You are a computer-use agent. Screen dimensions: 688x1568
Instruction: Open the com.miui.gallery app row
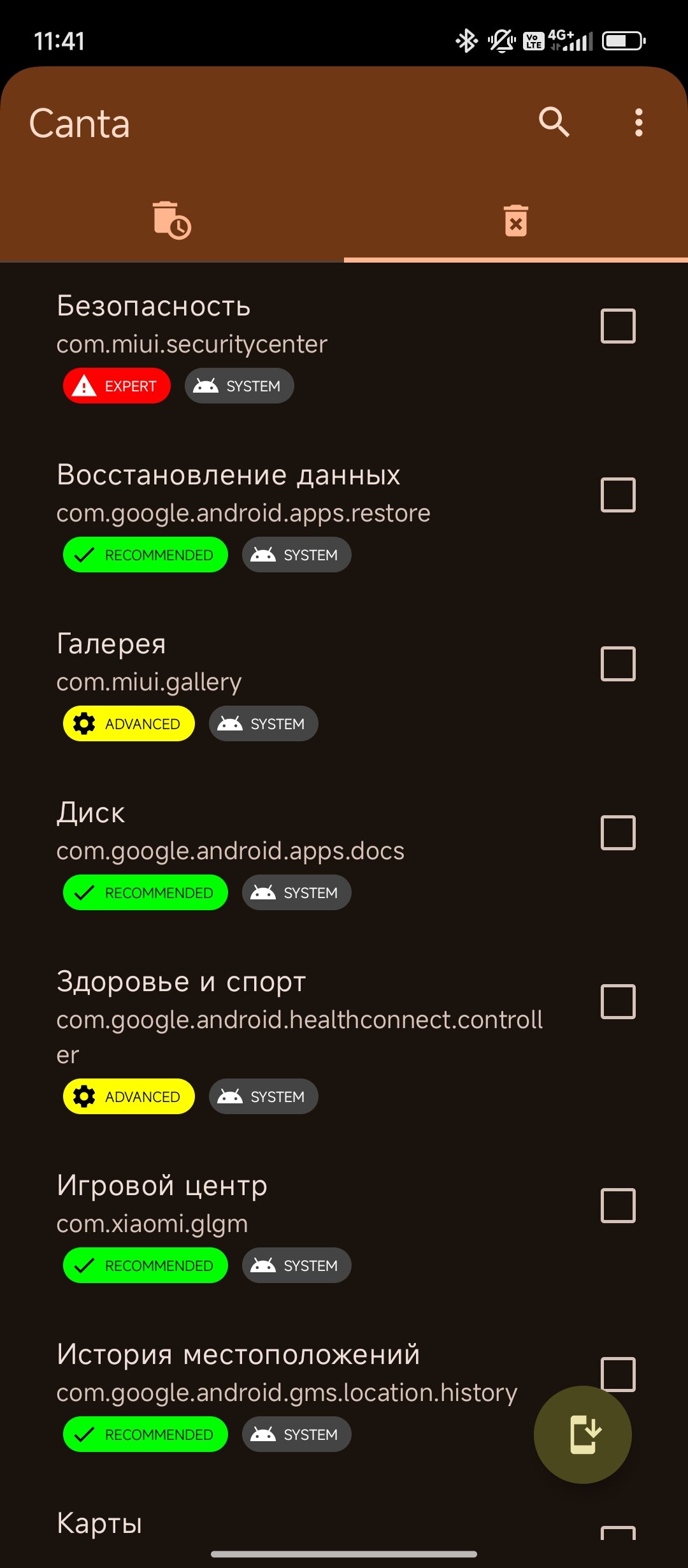click(344, 684)
